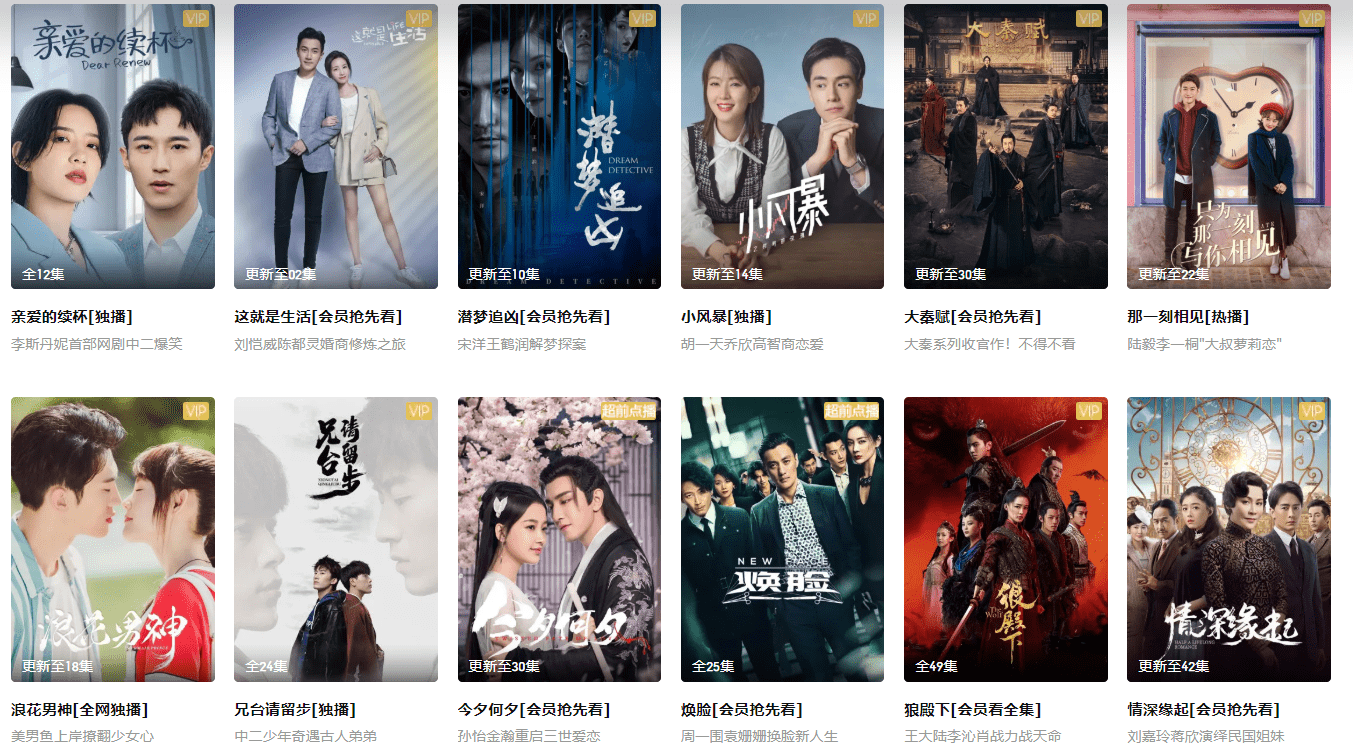Open 那一刻相见 drama poster
Screen dimensions: 1353x747
pos(1228,146)
